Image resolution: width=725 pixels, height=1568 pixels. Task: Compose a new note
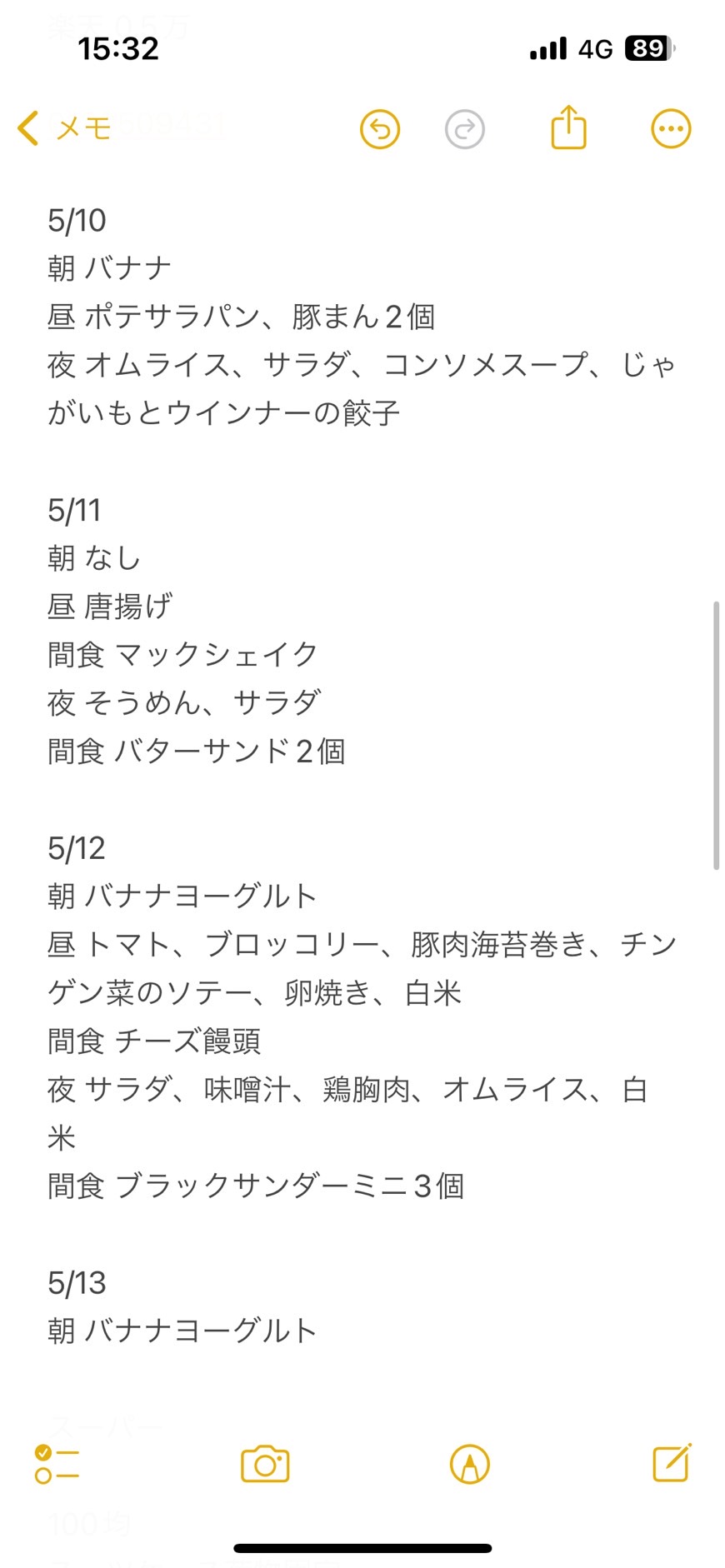[x=672, y=1462]
